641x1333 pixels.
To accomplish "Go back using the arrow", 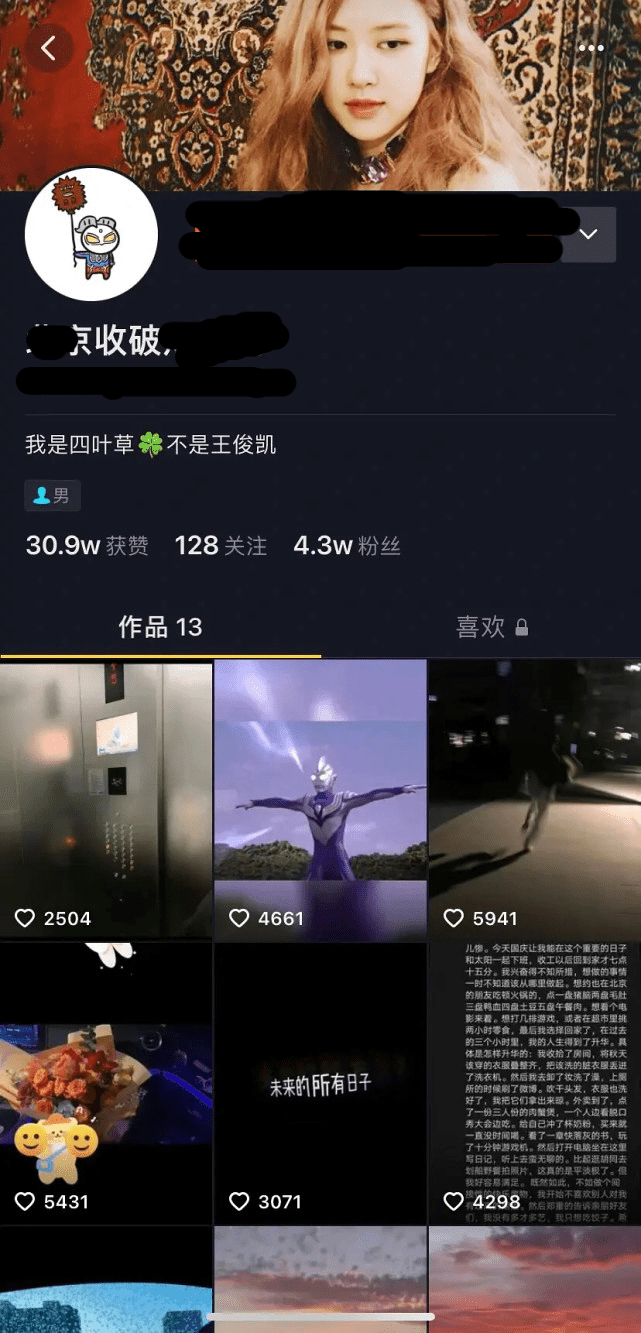I will click(x=48, y=47).
